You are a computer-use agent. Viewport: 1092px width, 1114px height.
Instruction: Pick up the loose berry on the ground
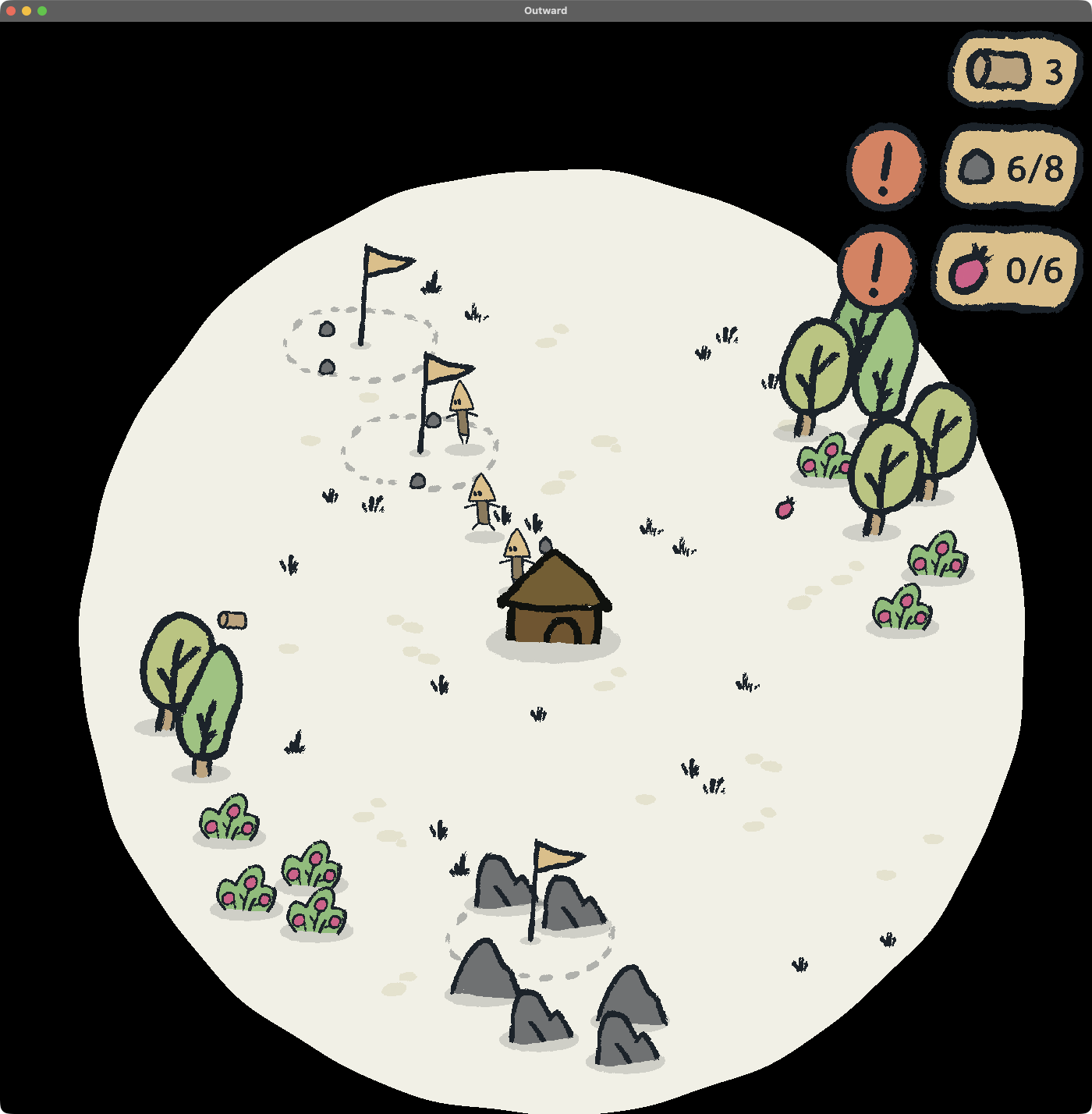click(785, 509)
